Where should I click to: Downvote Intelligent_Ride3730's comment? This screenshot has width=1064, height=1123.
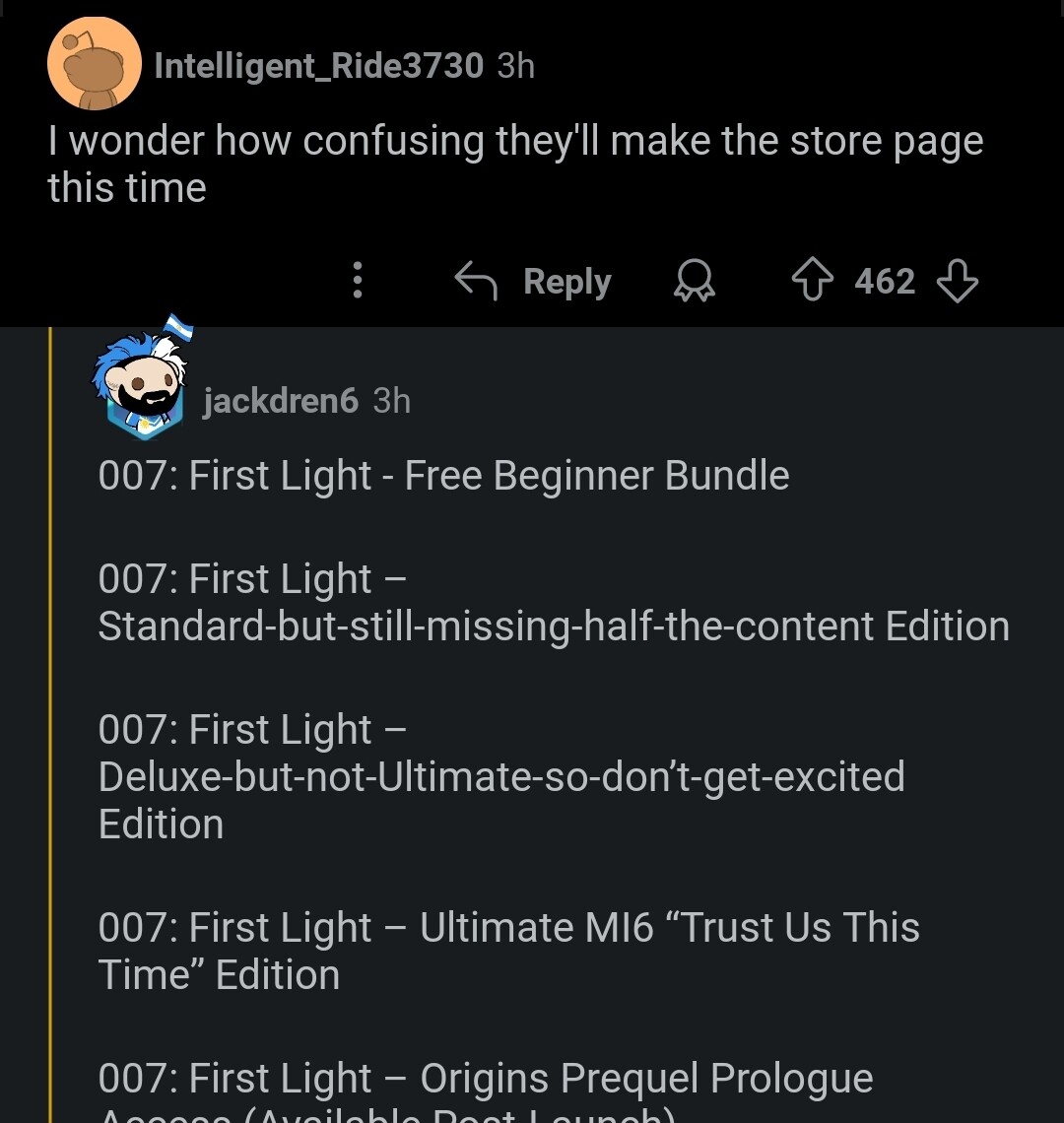pos(957,282)
